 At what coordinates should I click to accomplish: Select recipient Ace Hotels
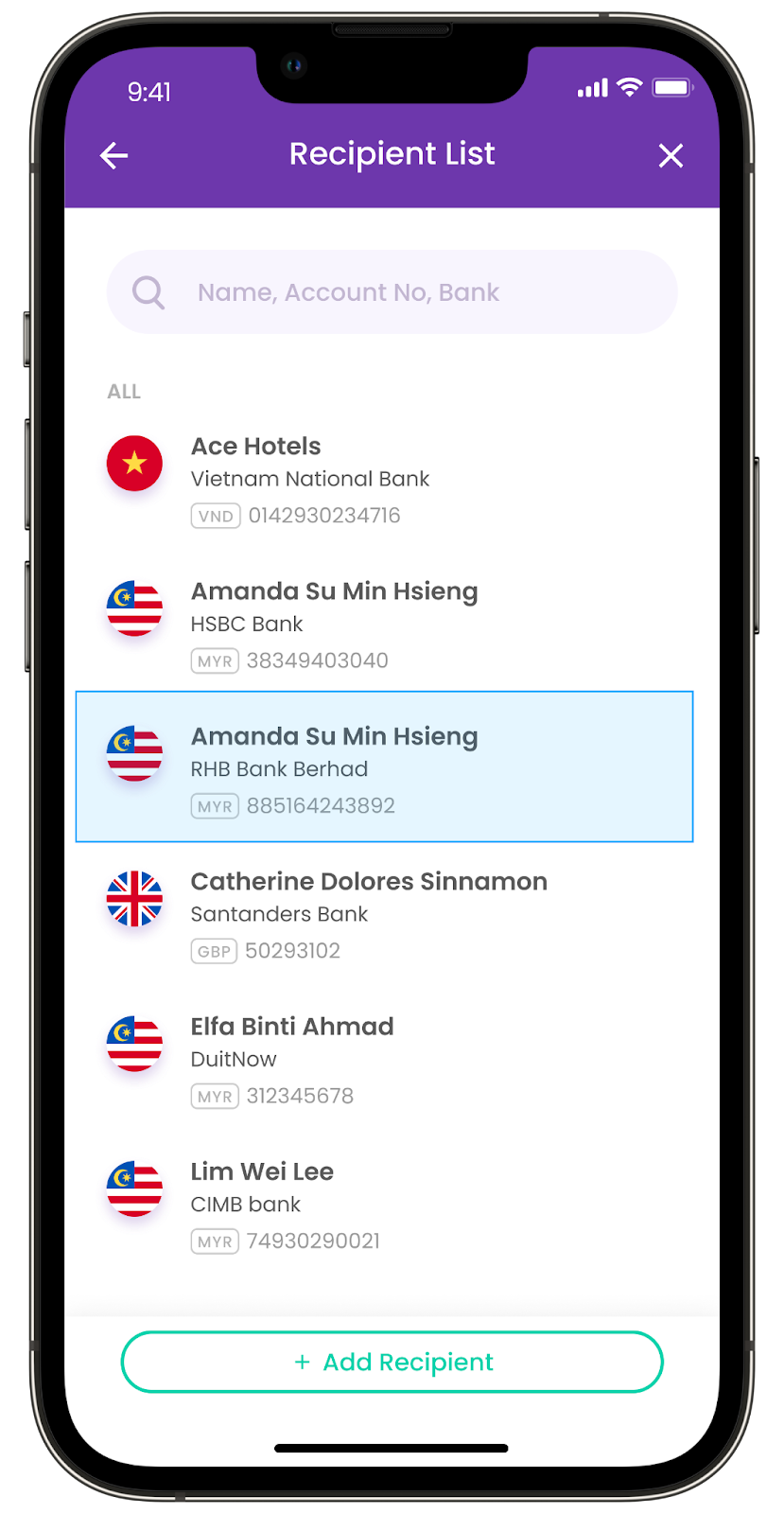click(x=384, y=480)
